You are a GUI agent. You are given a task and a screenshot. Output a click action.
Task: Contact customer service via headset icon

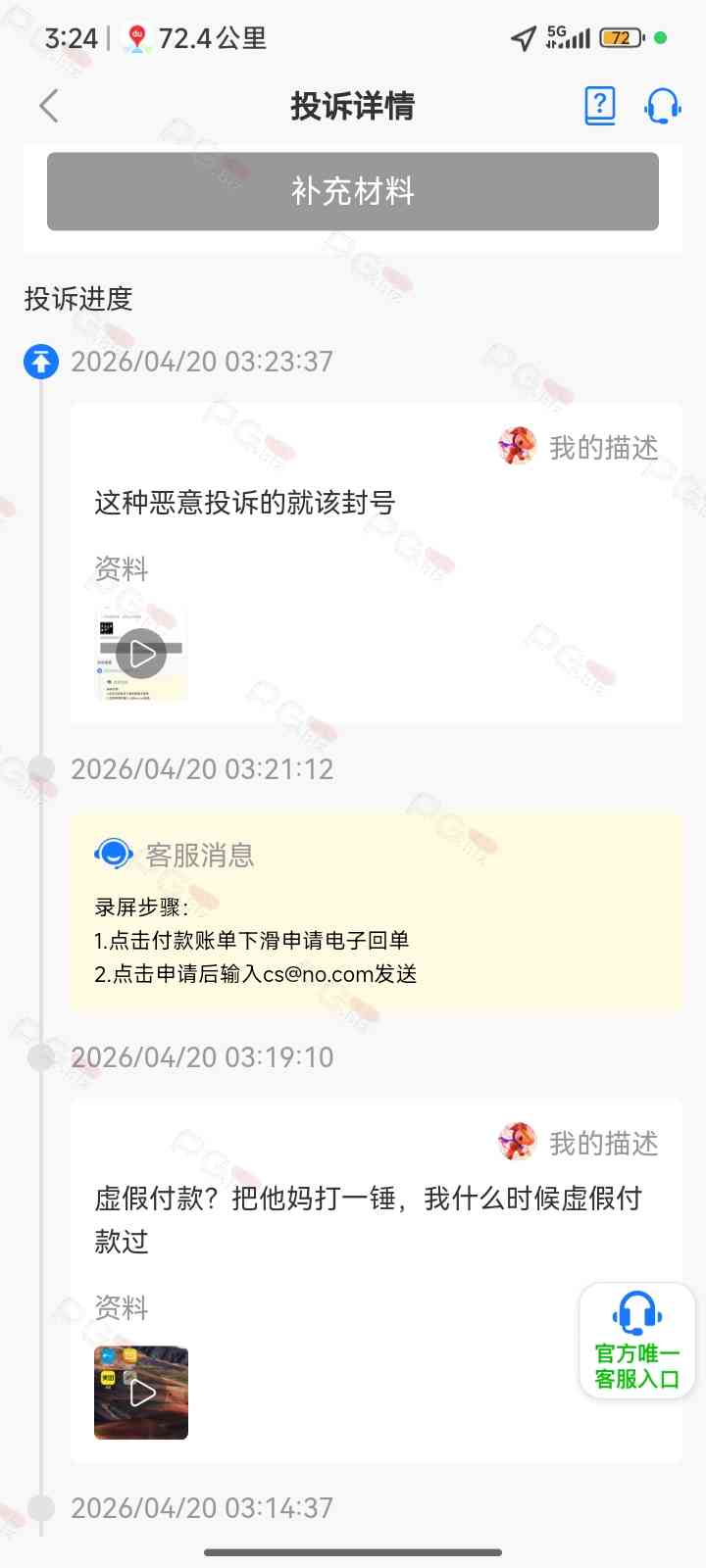(x=662, y=105)
